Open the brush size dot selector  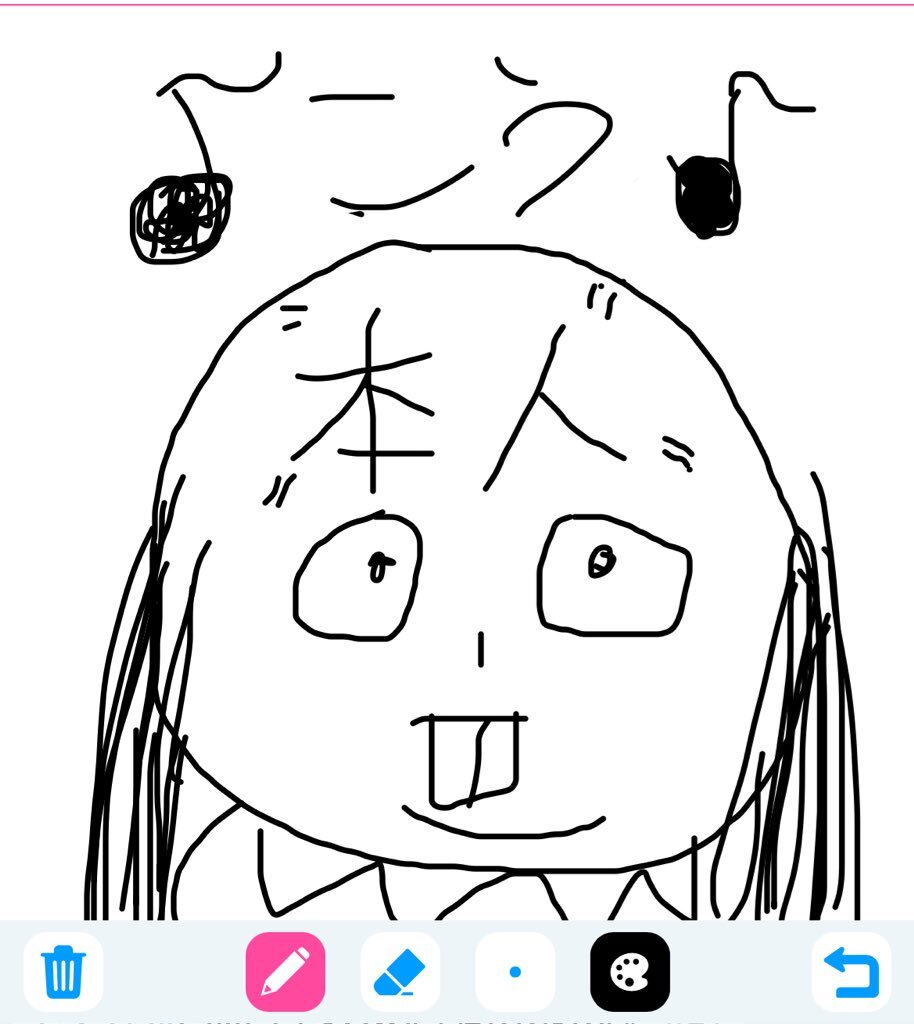click(515, 971)
